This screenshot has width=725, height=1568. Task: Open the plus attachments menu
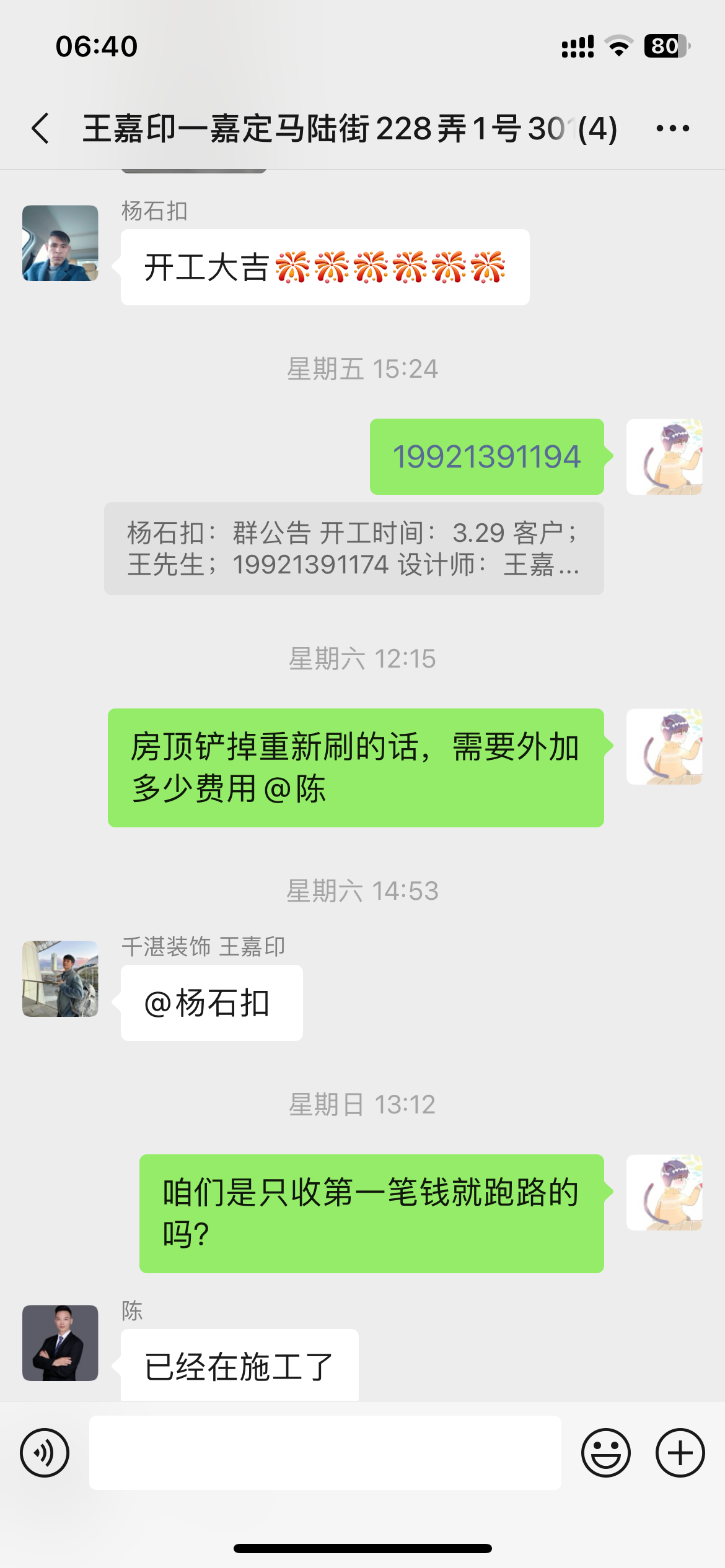[x=680, y=1452]
